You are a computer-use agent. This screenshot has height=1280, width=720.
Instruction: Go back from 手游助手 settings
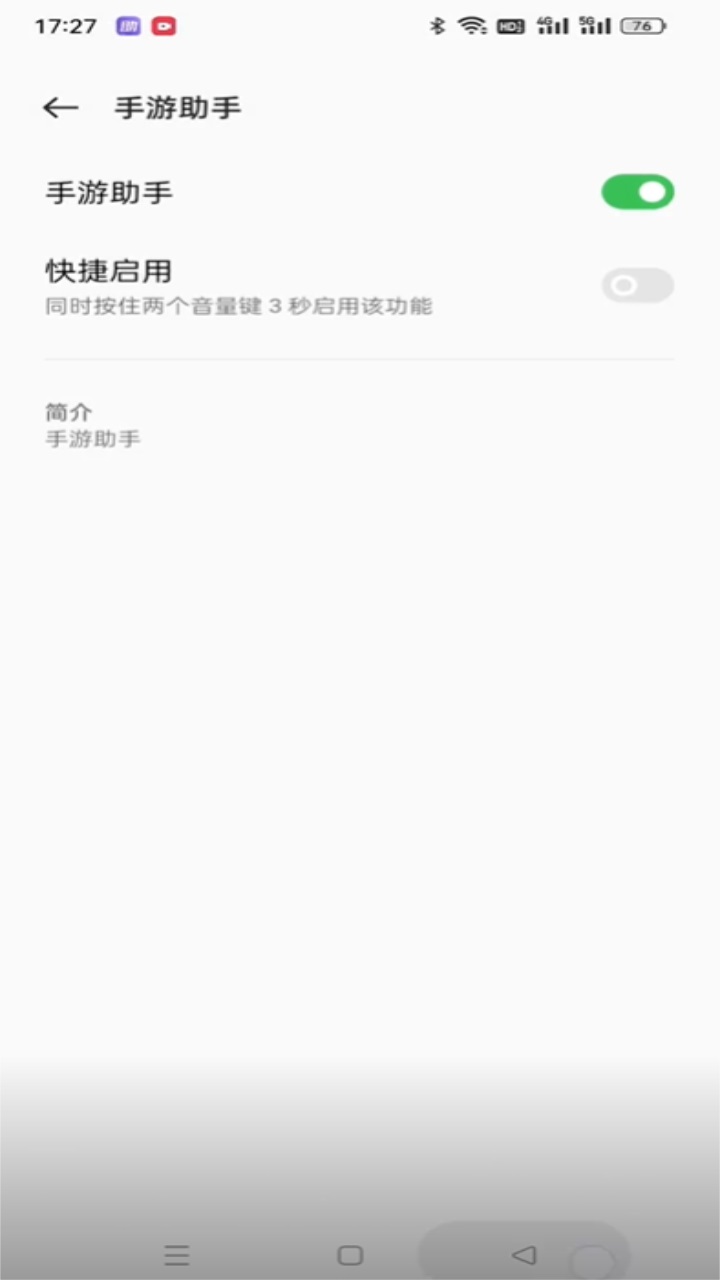[60, 108]
